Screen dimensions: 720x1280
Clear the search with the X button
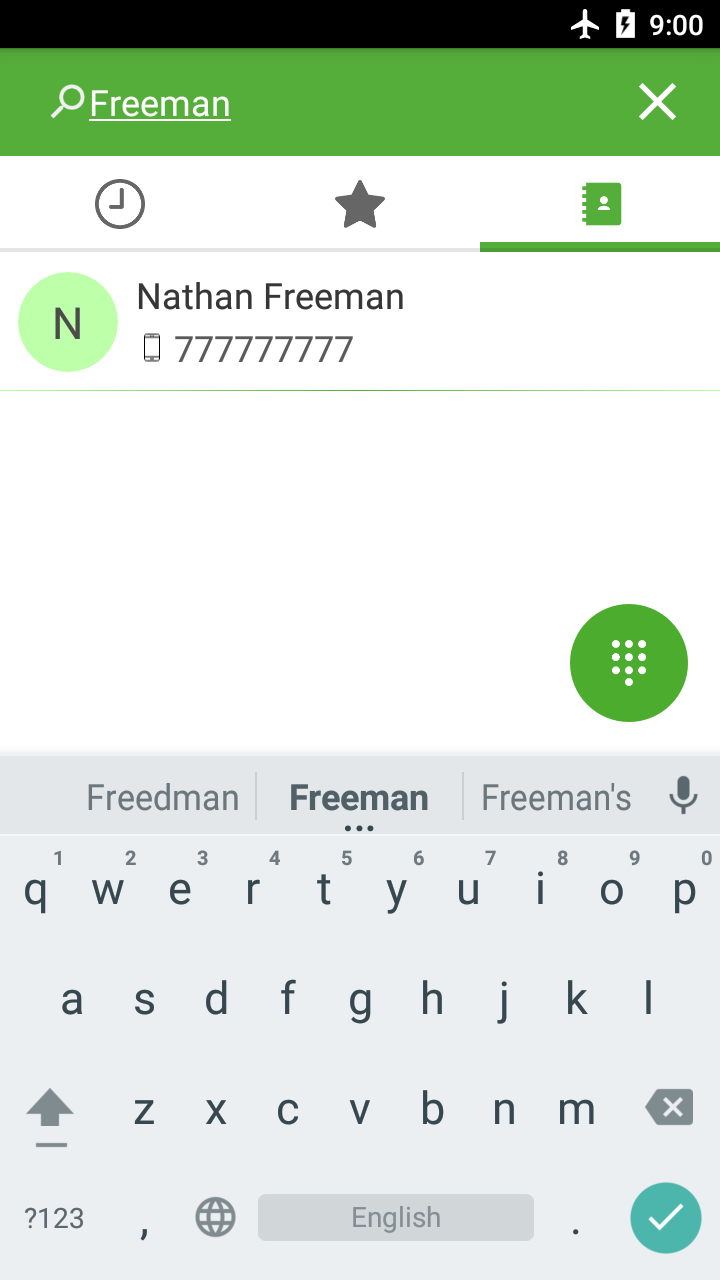pyautogui.click(x=657, y=101)
